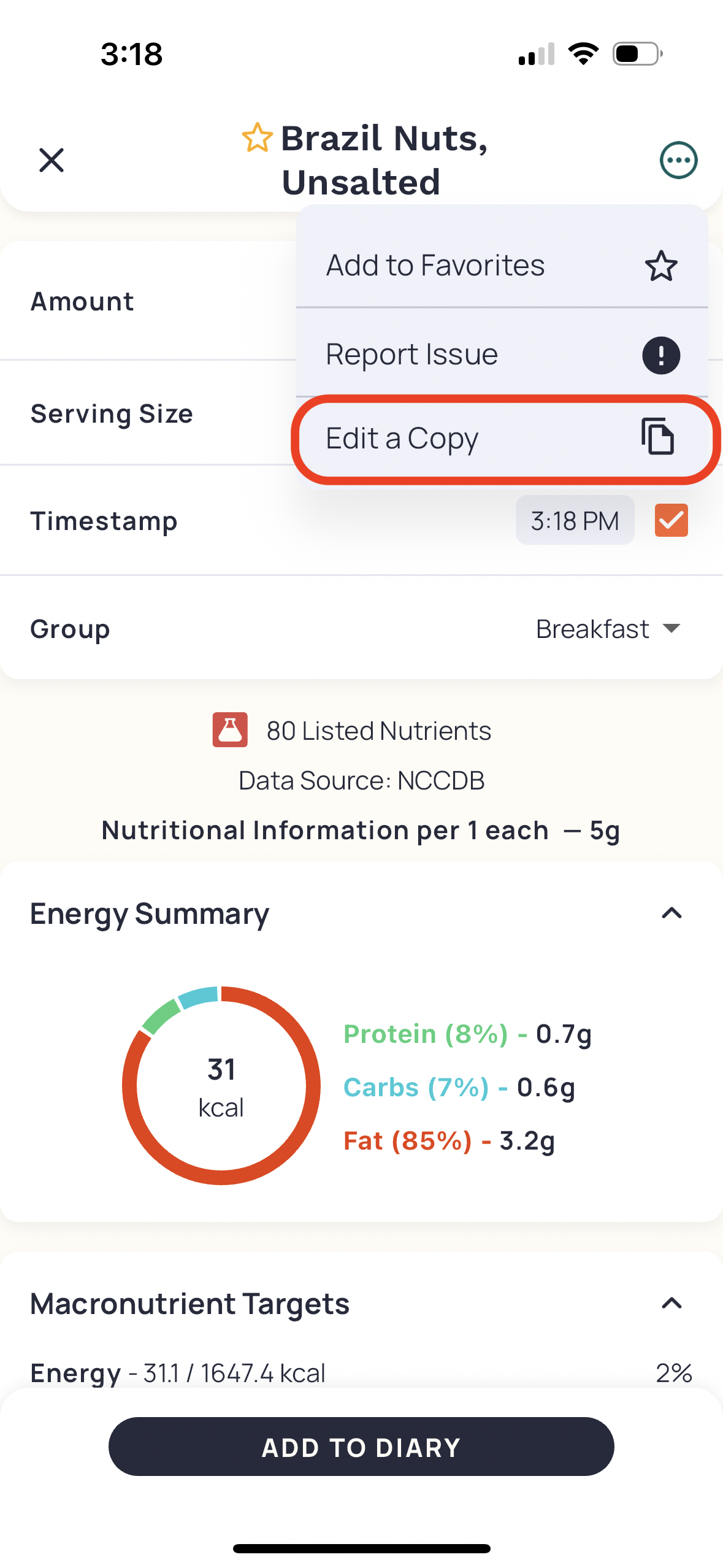Choose Report Issue from the menu
723x1568 pixels.
tap(412, 355)
